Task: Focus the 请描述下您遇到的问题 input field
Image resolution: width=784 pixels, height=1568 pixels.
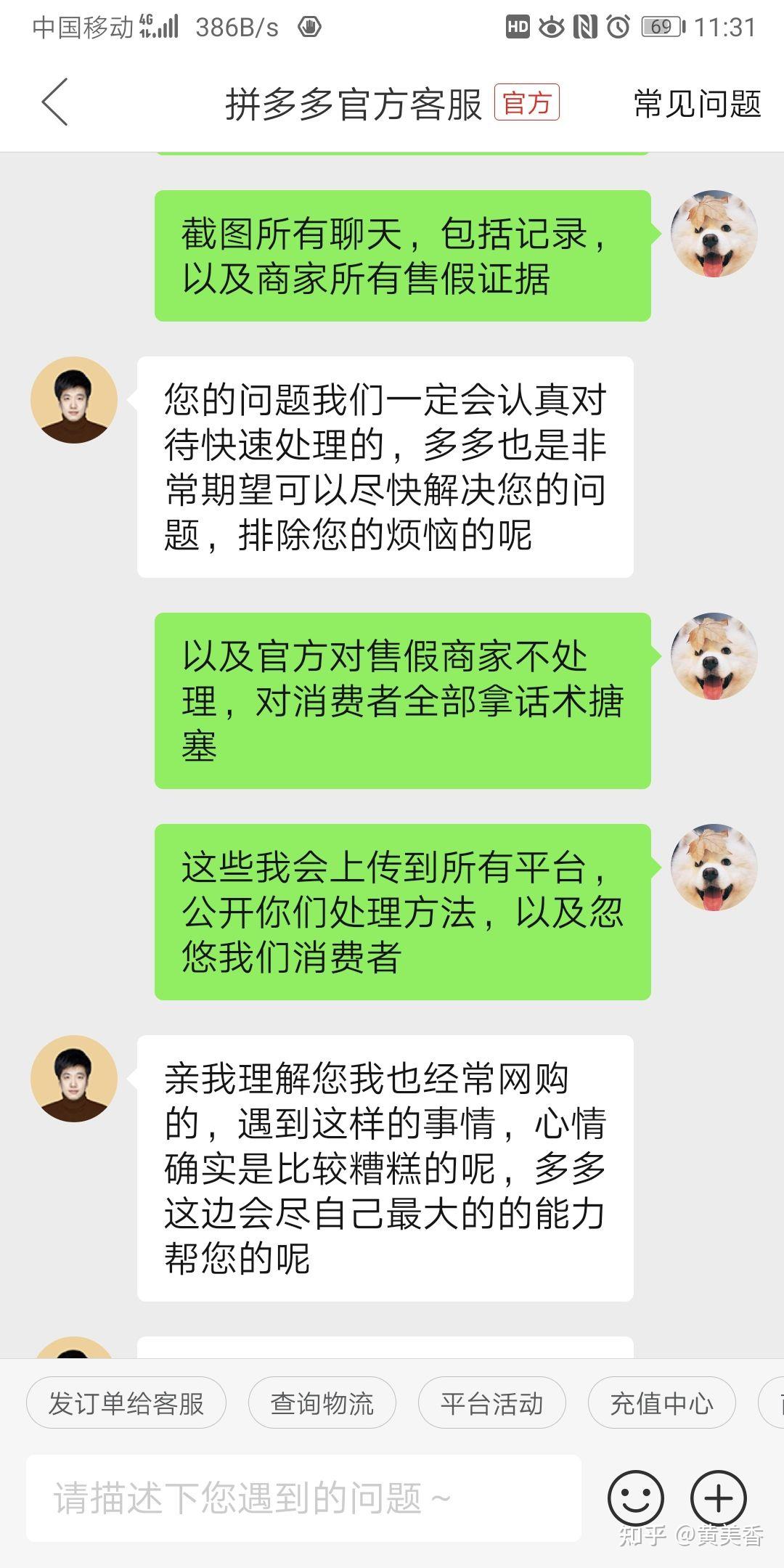Action: (303, 1498)
